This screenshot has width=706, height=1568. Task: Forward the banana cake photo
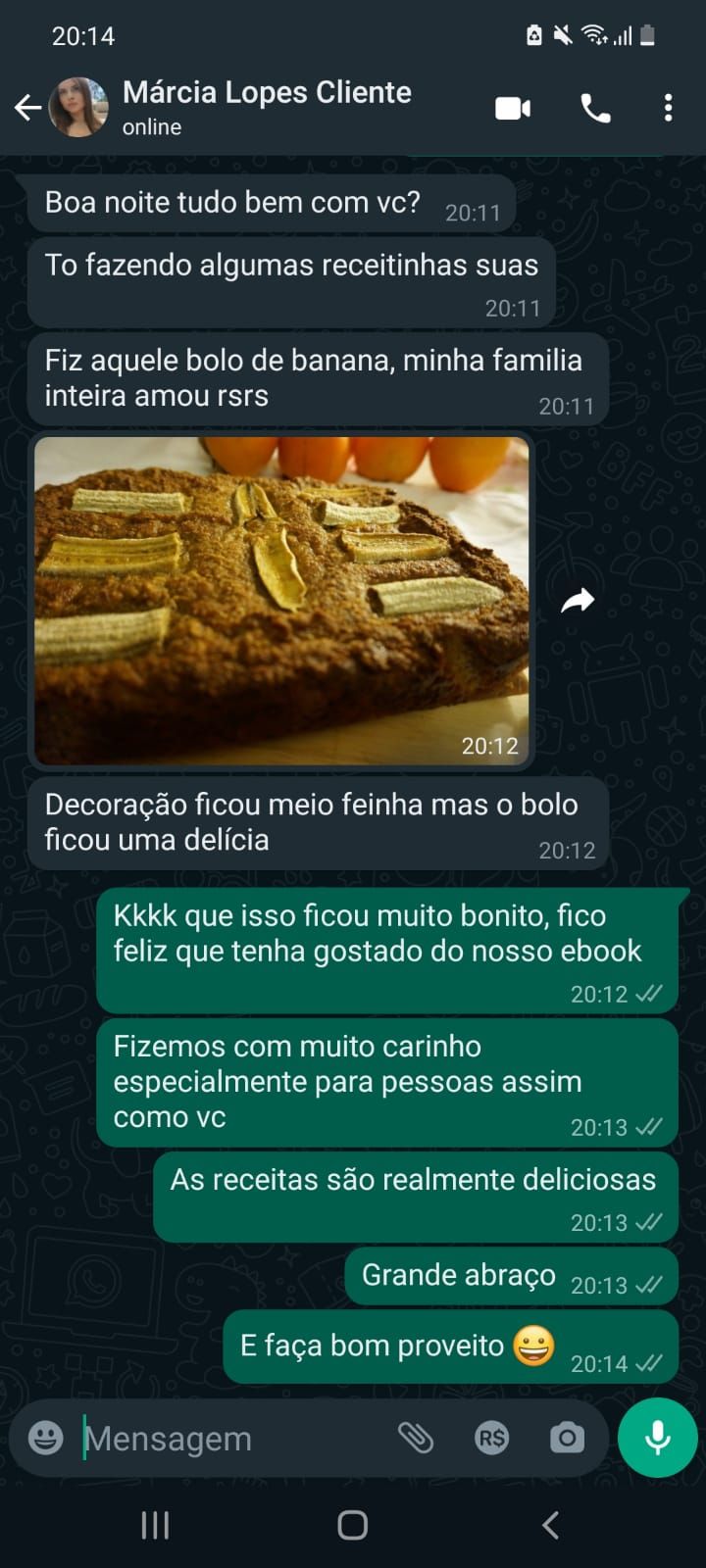coord(578,600)
